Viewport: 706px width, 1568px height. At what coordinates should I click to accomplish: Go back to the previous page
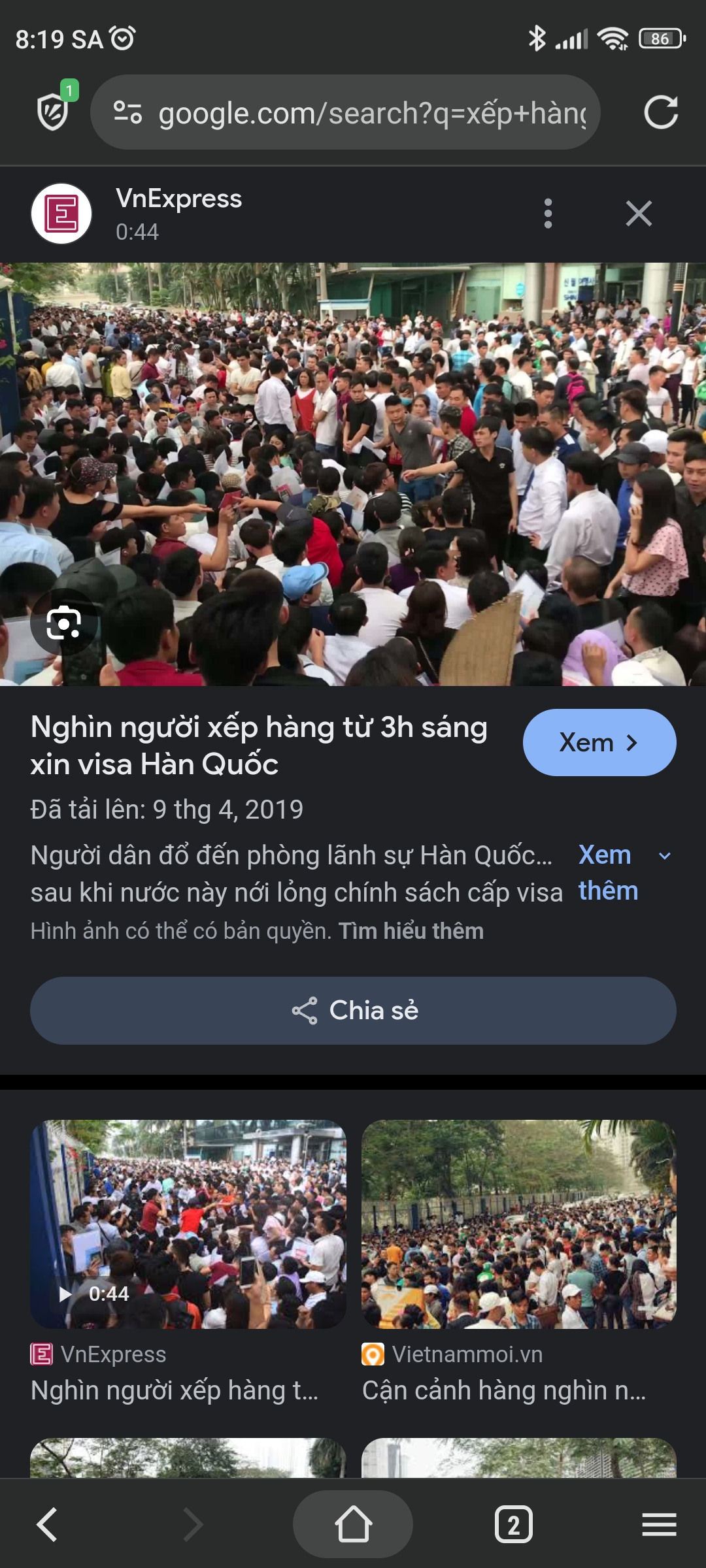47,1524
